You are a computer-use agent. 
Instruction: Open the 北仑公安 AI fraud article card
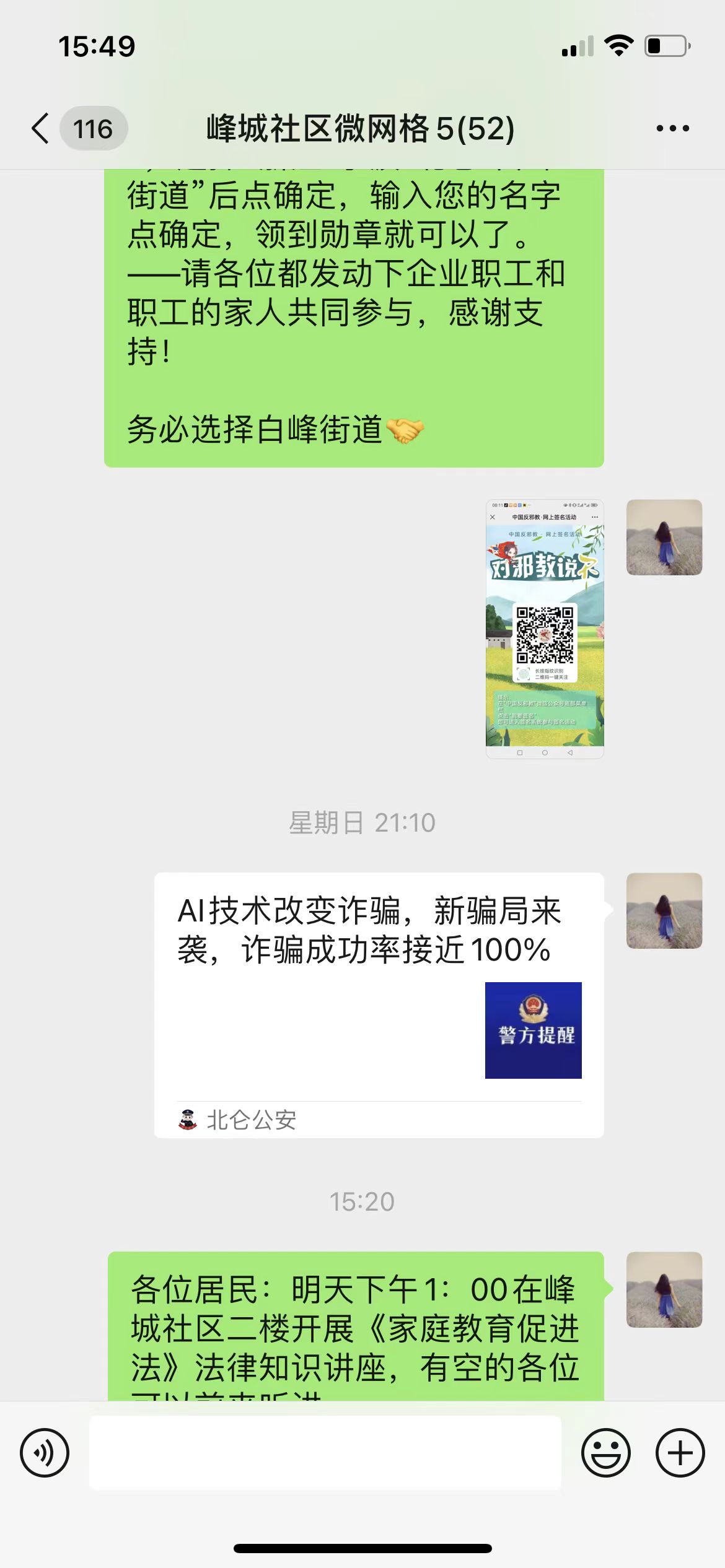379,1003
